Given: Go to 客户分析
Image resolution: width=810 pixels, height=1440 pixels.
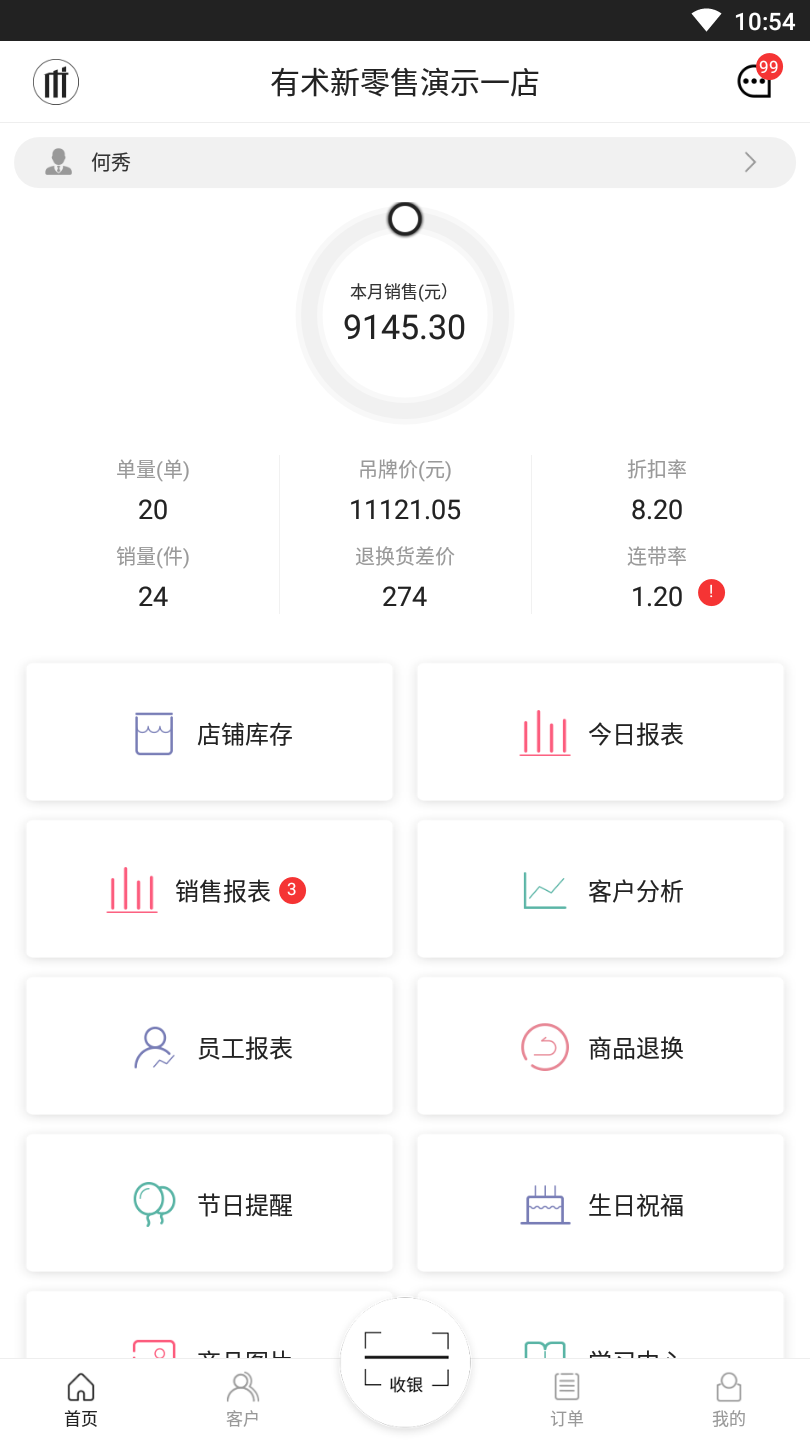Looking at the screenshot, I should (x=600, y=890).
